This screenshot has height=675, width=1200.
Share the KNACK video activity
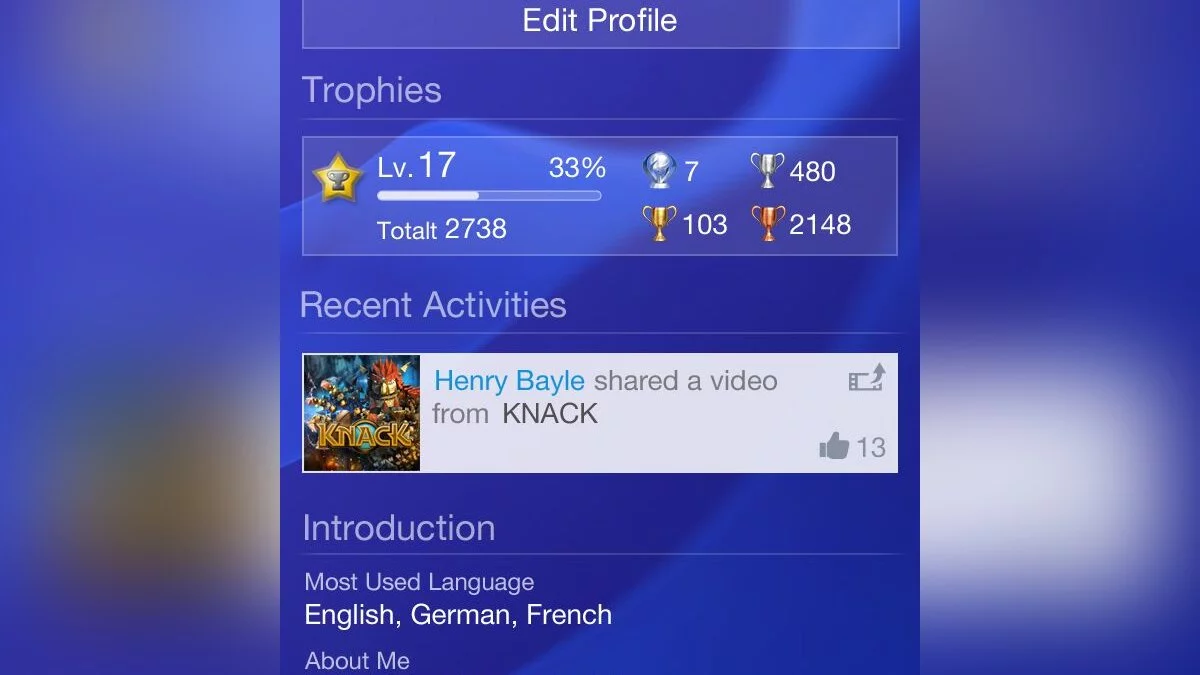click(x=866, y=378)
